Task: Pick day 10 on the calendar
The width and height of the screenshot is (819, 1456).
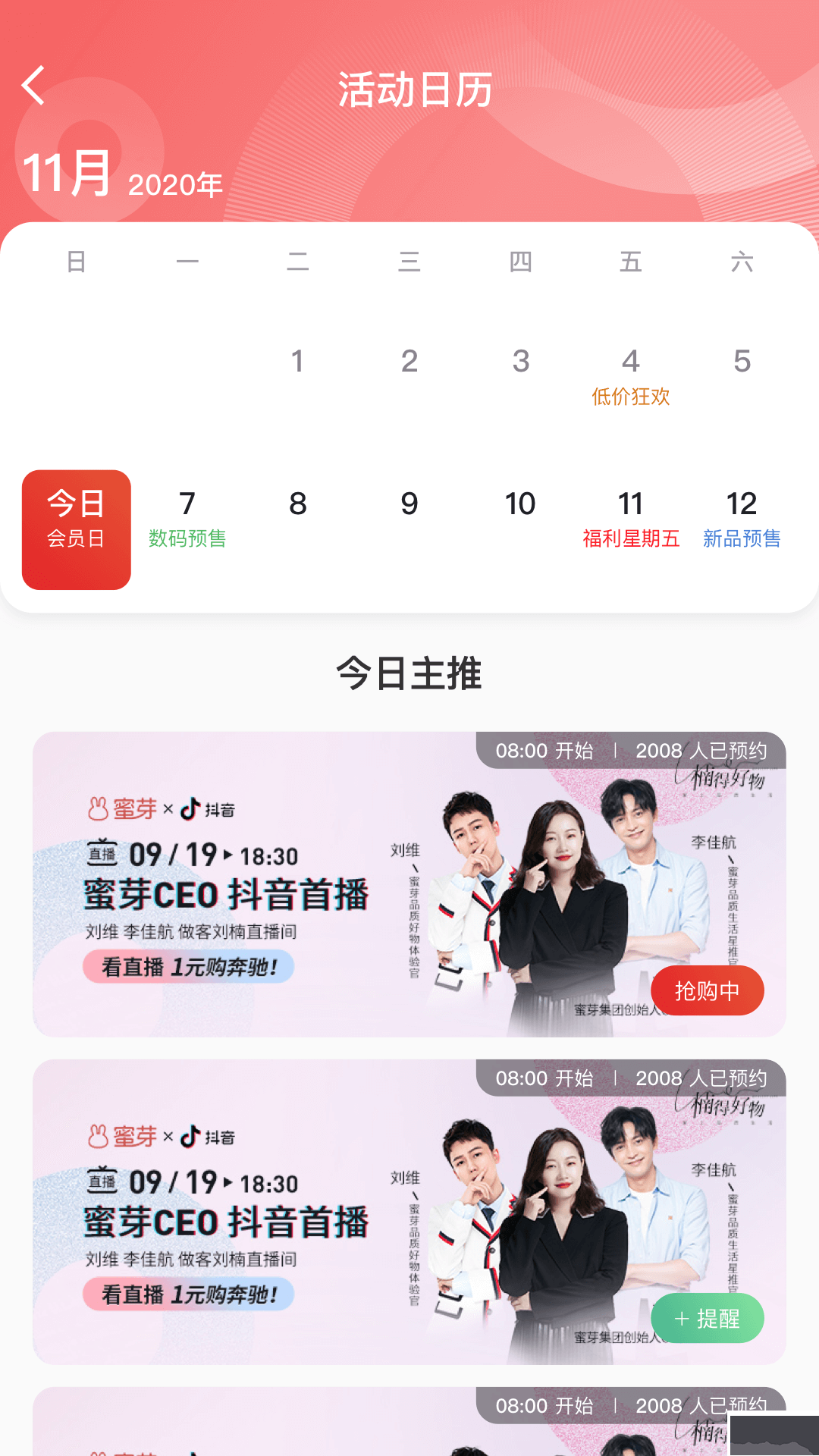Action: tap(520, 504)
